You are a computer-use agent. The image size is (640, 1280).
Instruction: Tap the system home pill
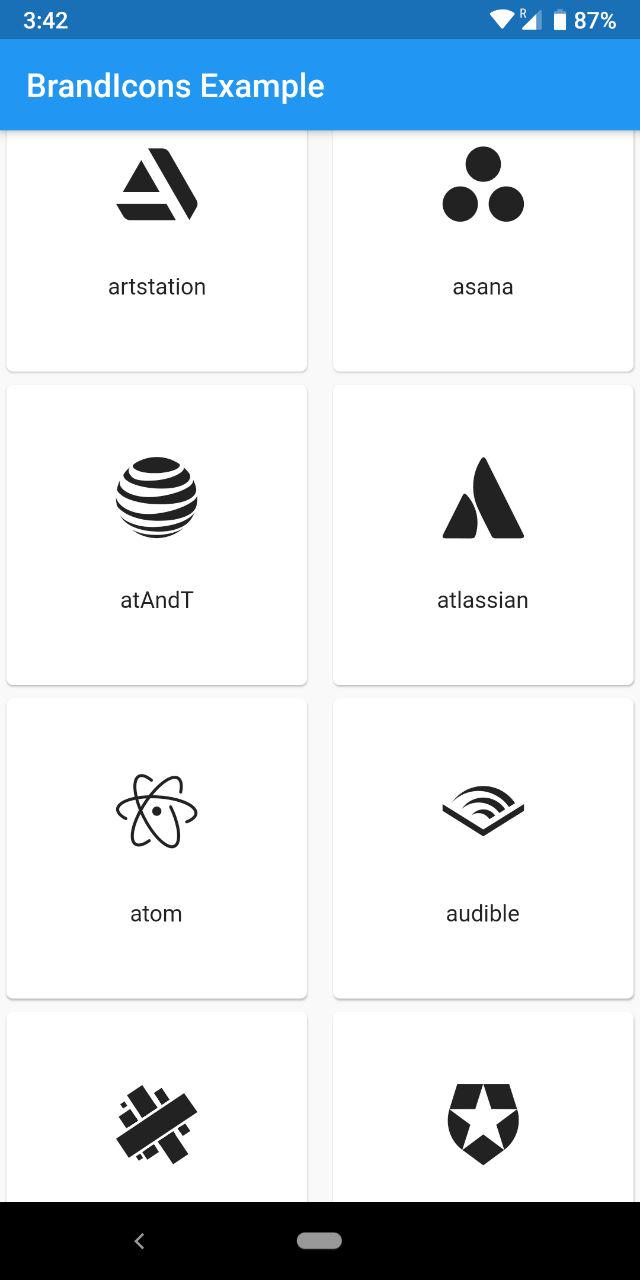[319, 1241]
